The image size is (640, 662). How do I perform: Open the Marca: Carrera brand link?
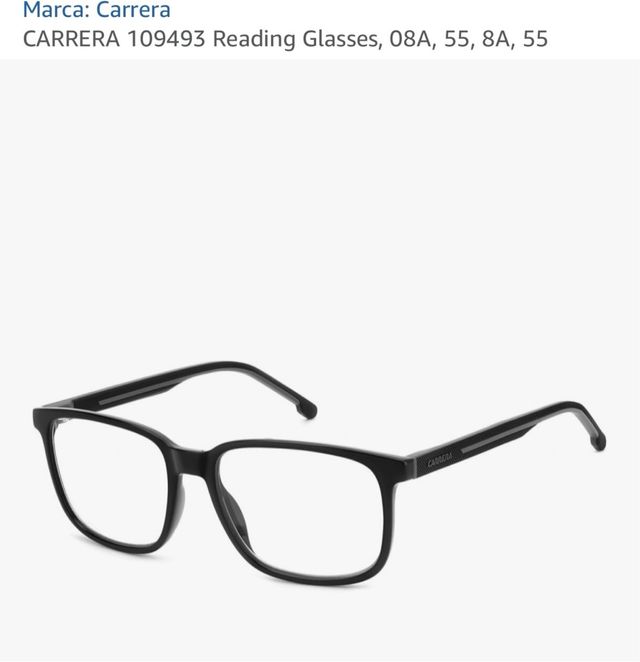click(97, 11)
